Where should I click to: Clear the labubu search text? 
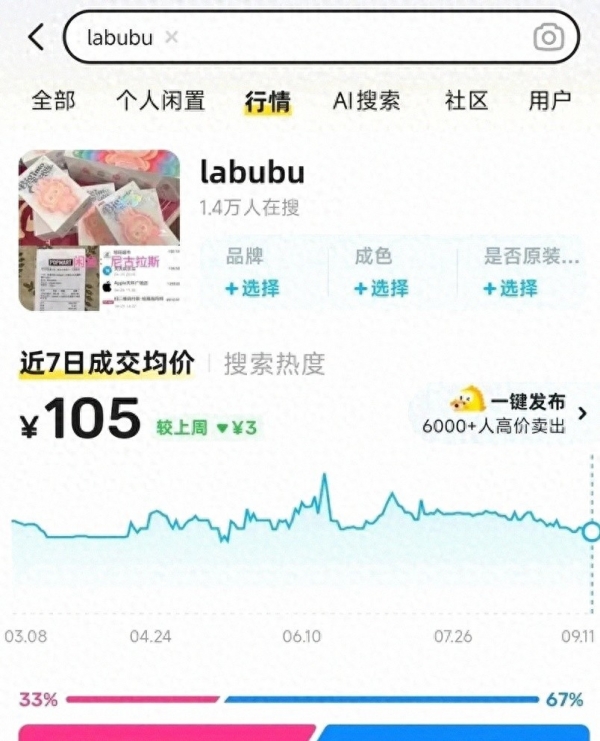pyautogui.click(x=171, y=38)
